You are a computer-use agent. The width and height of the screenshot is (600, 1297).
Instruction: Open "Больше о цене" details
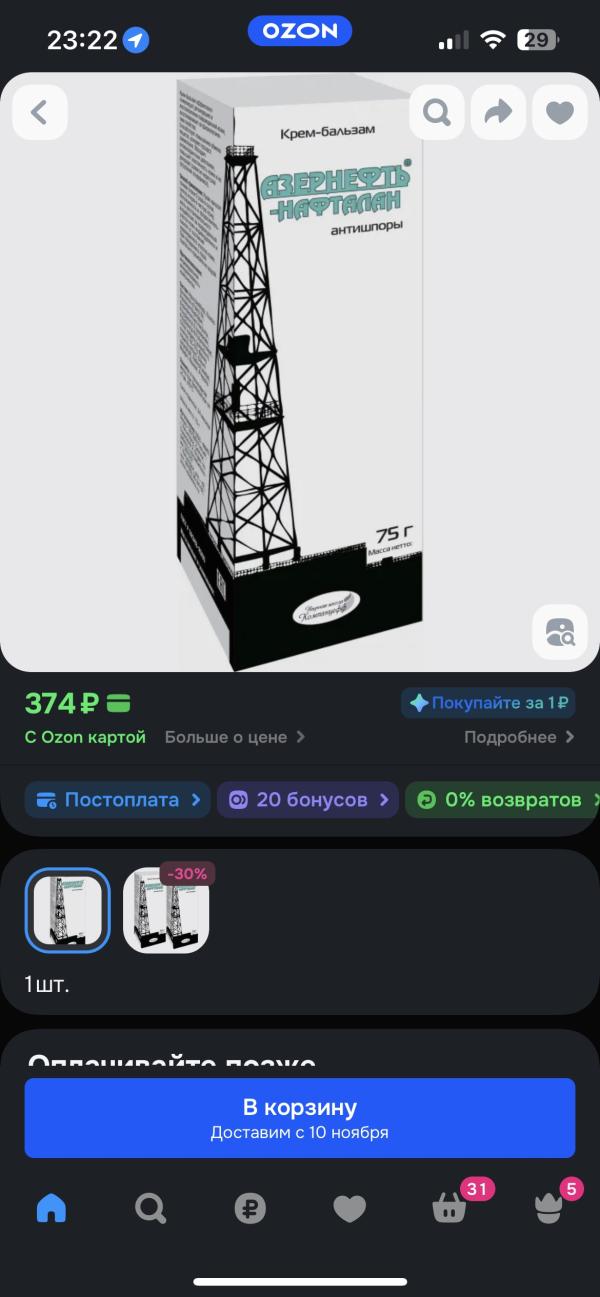235,737
